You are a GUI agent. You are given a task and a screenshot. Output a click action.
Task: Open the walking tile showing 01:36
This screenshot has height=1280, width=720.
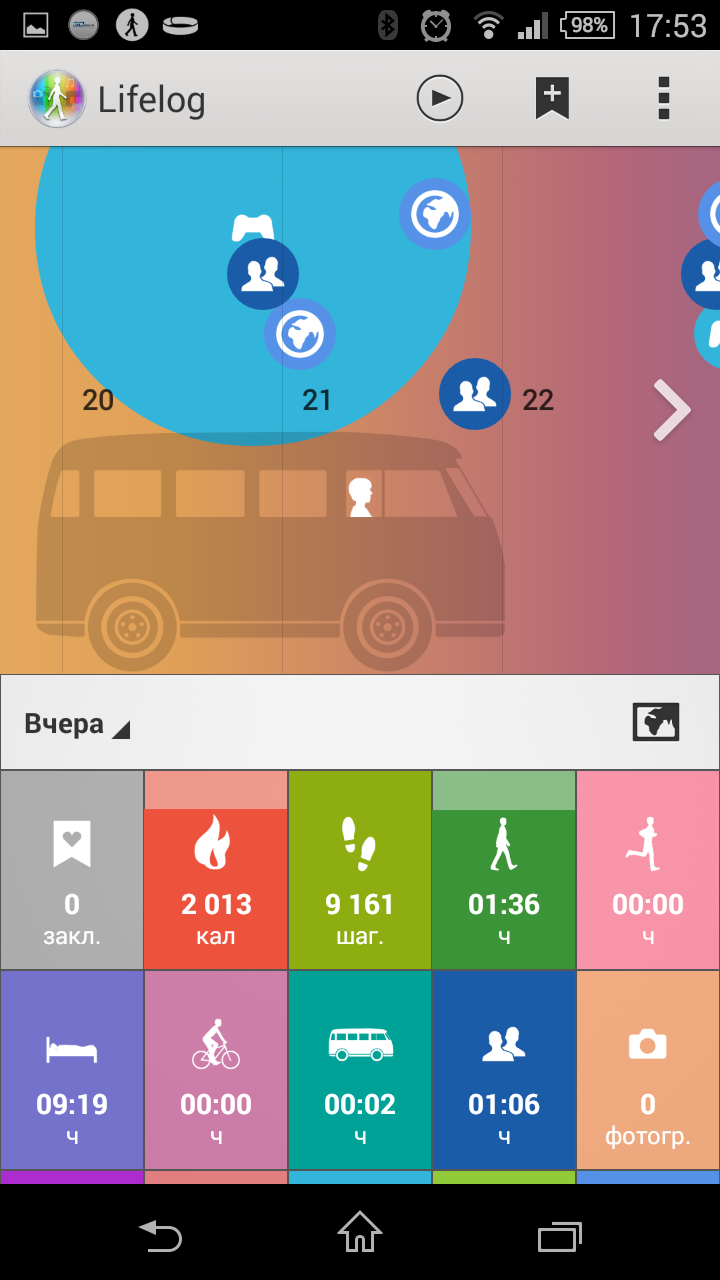[x=504, y=870]
